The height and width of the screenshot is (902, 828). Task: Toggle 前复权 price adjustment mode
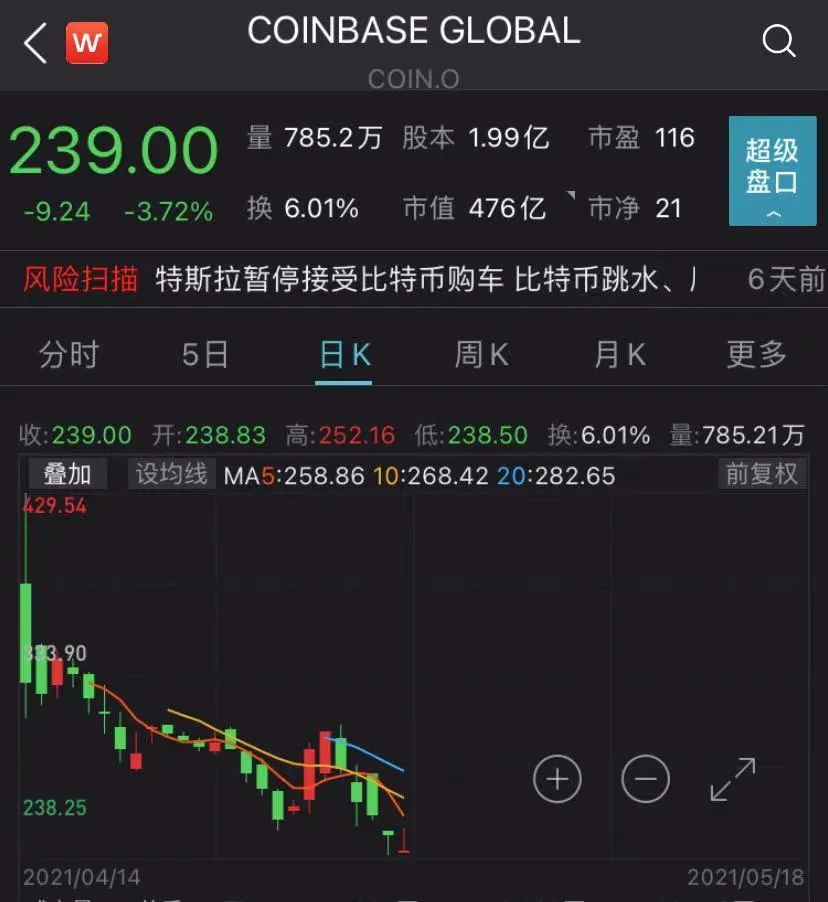tap(761, 475)
